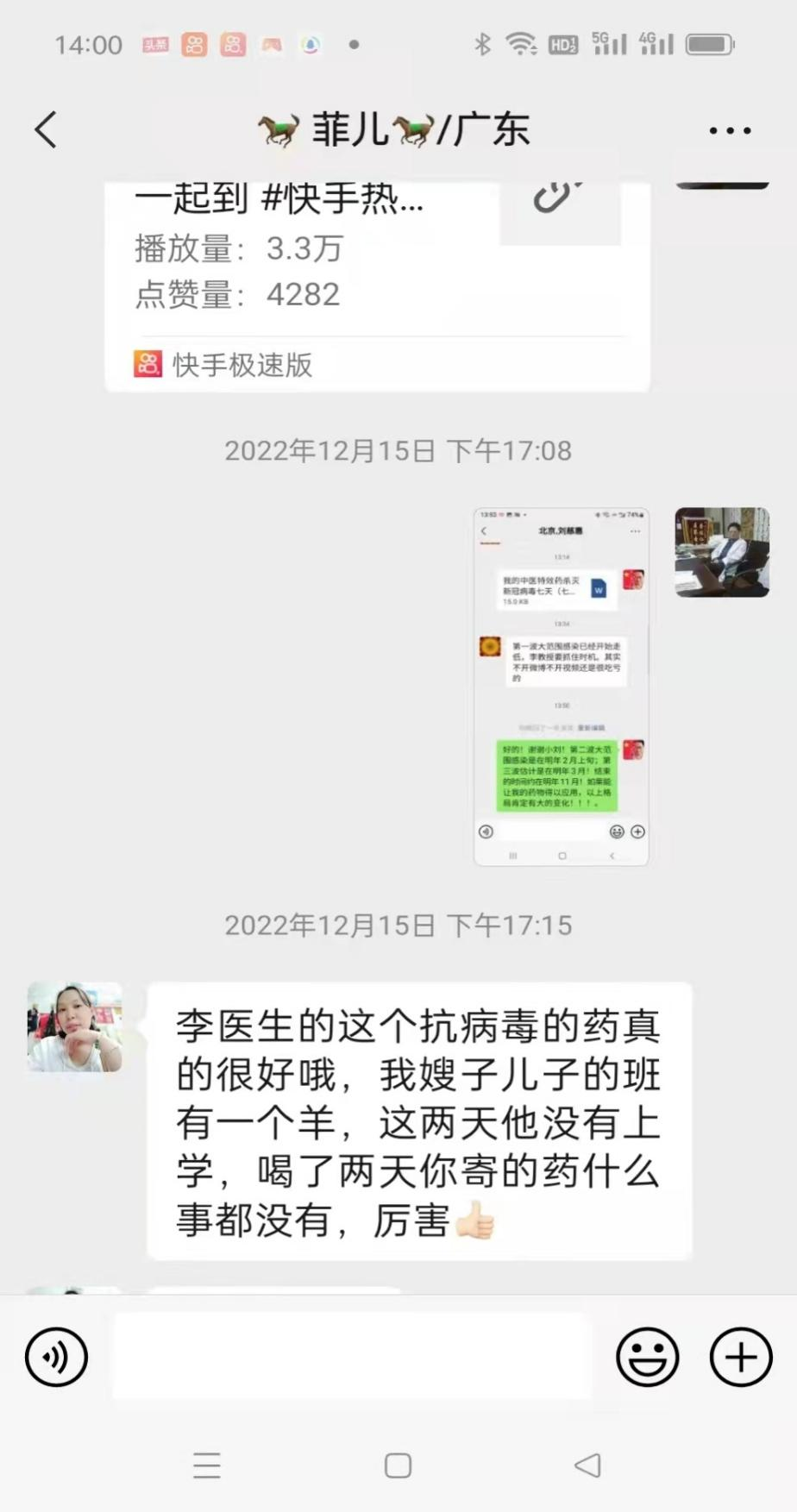Open the sender's avatar beside the screenshot
This screenshot has height=1512, width=797.
[721, 553]
